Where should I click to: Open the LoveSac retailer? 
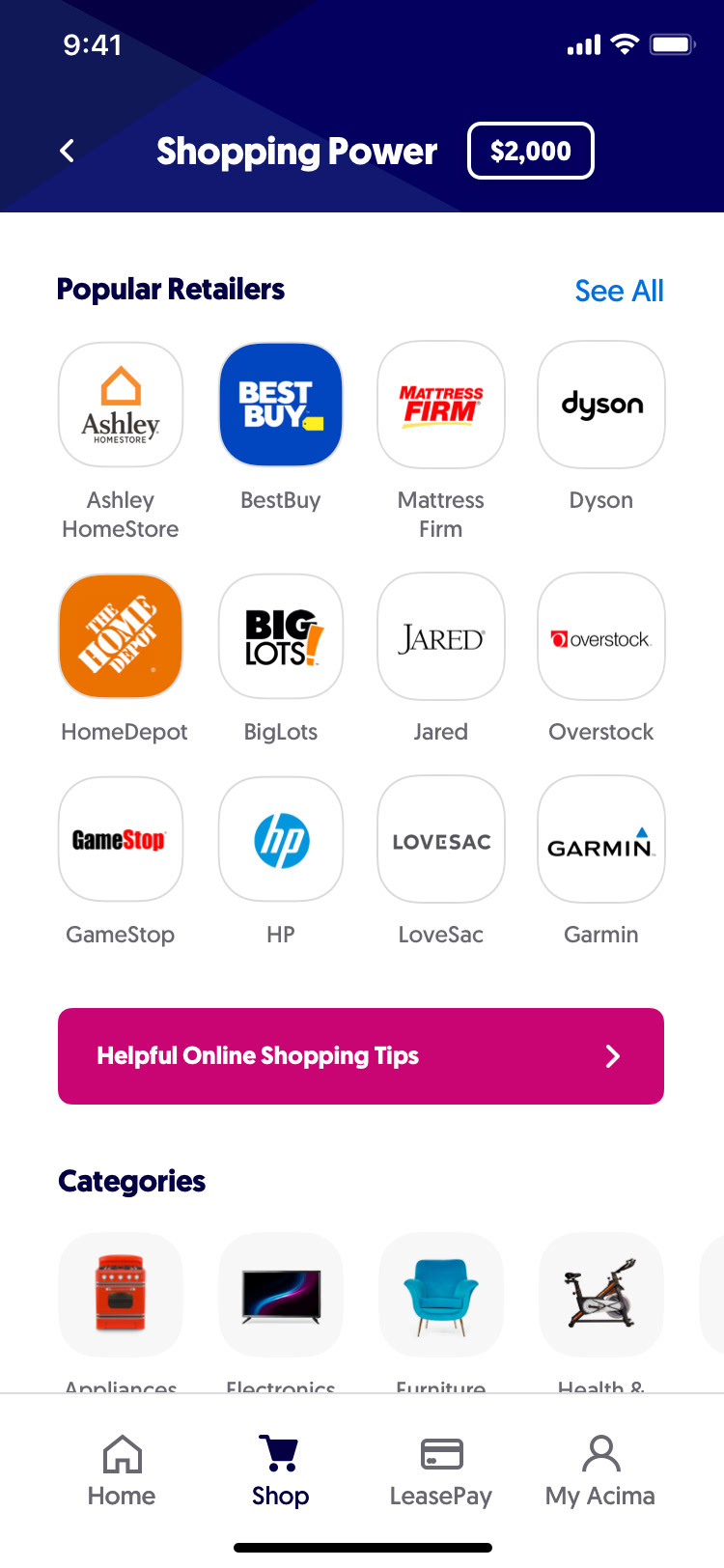441,840
